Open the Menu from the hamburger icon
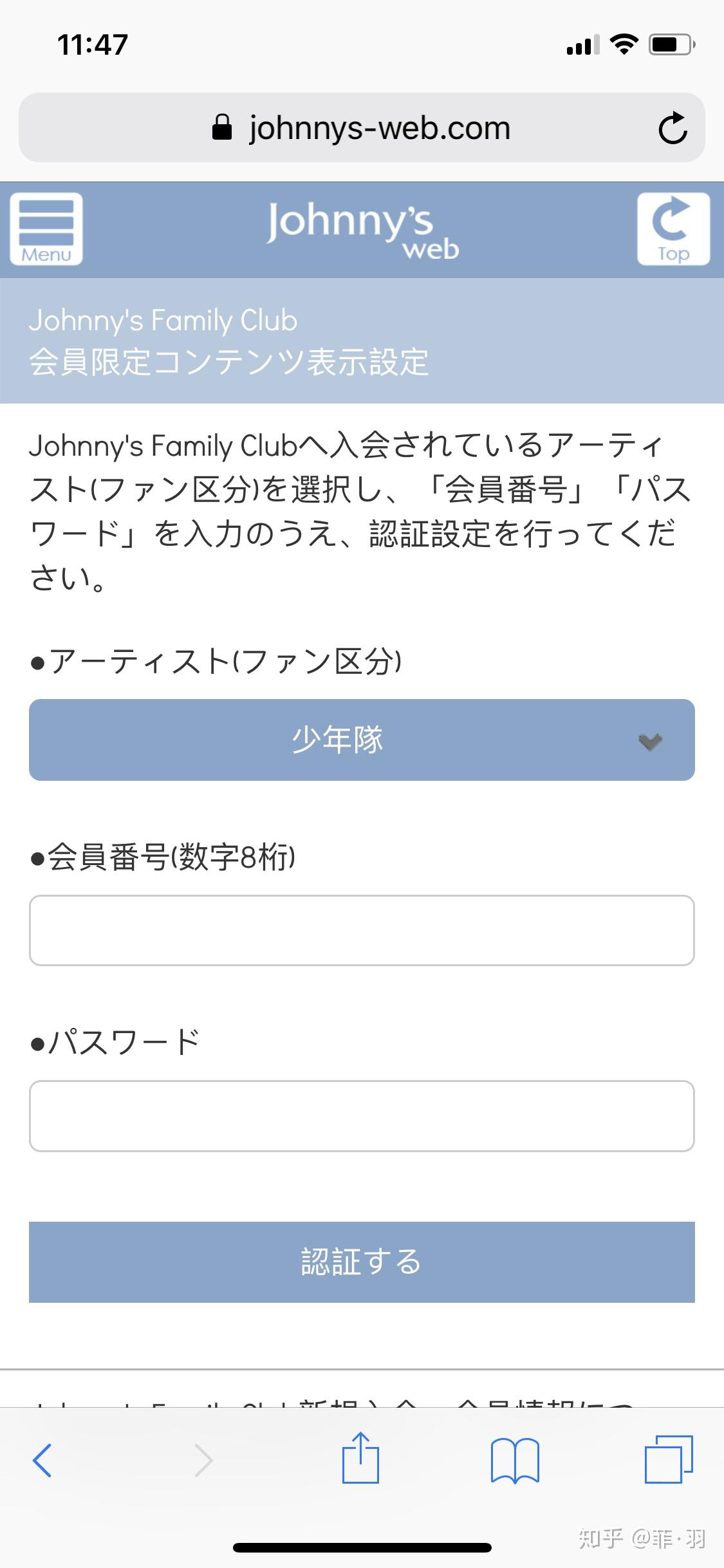 click(x=46, y=229)
